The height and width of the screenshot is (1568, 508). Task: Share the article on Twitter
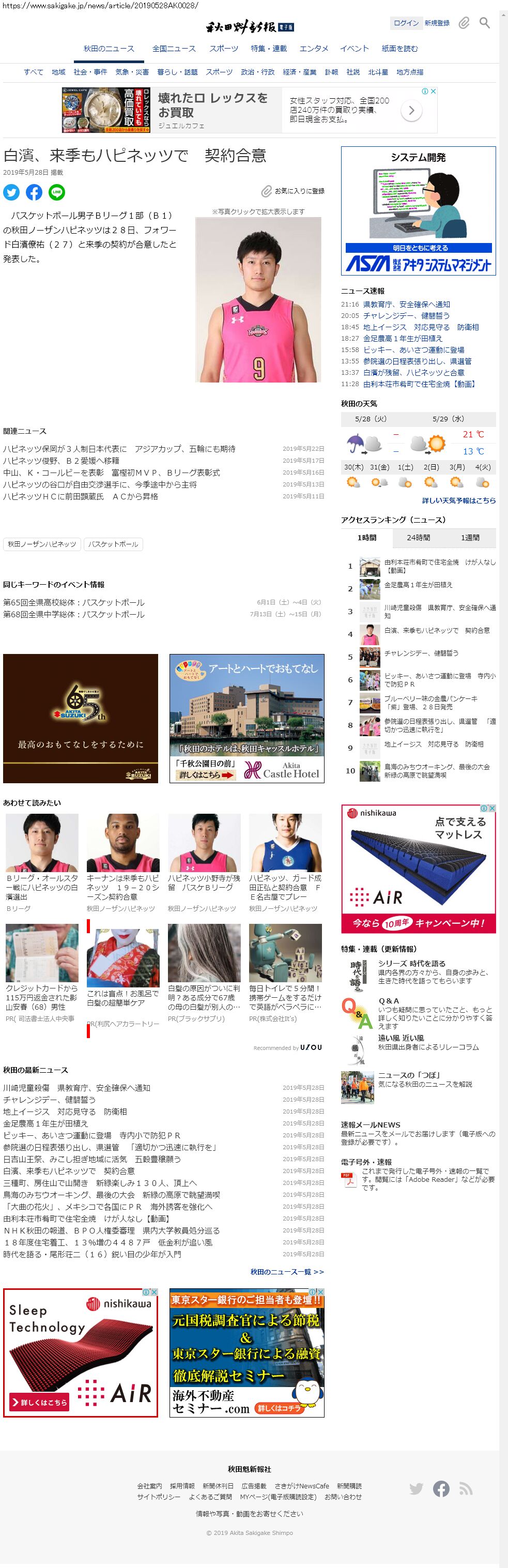click(11, 192)
